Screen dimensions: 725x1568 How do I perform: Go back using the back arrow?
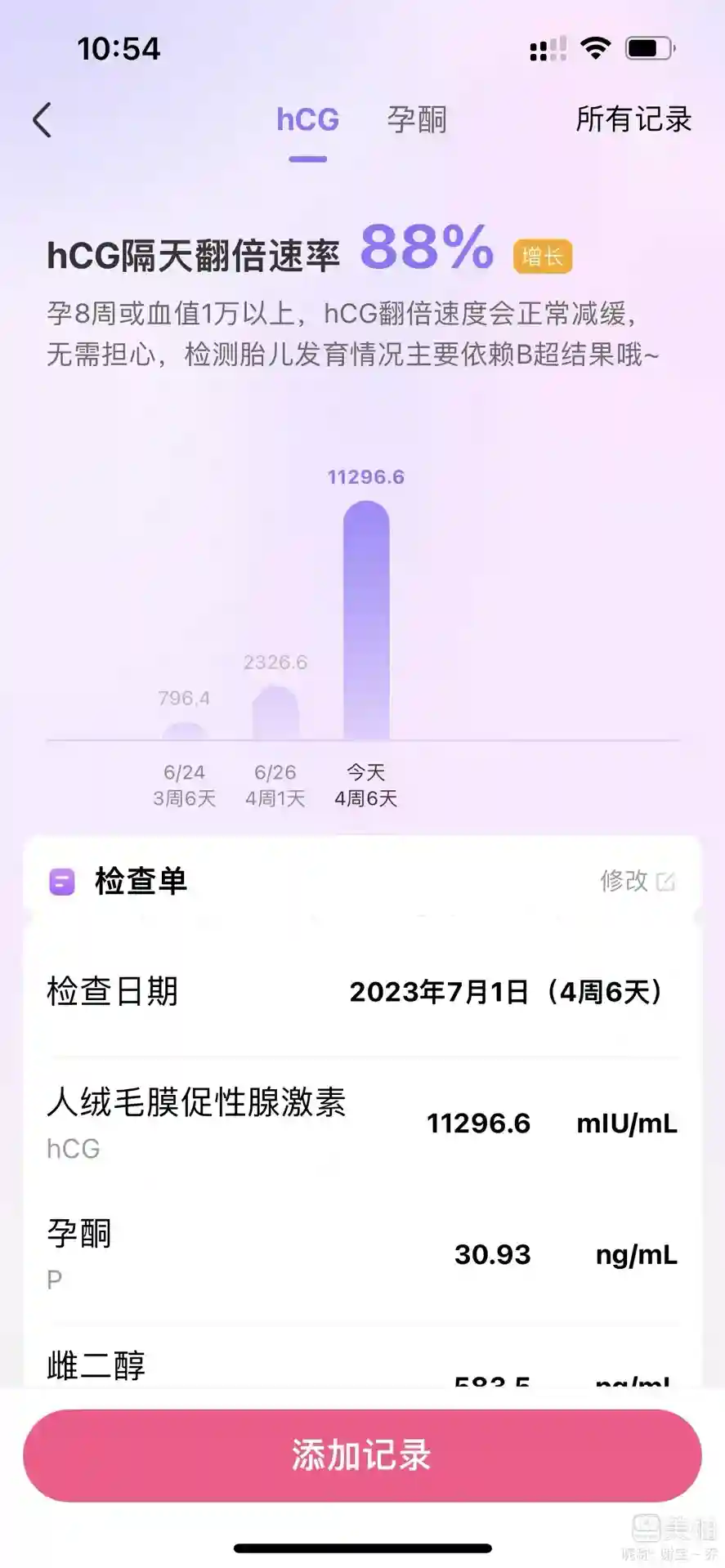click(43, 120)
